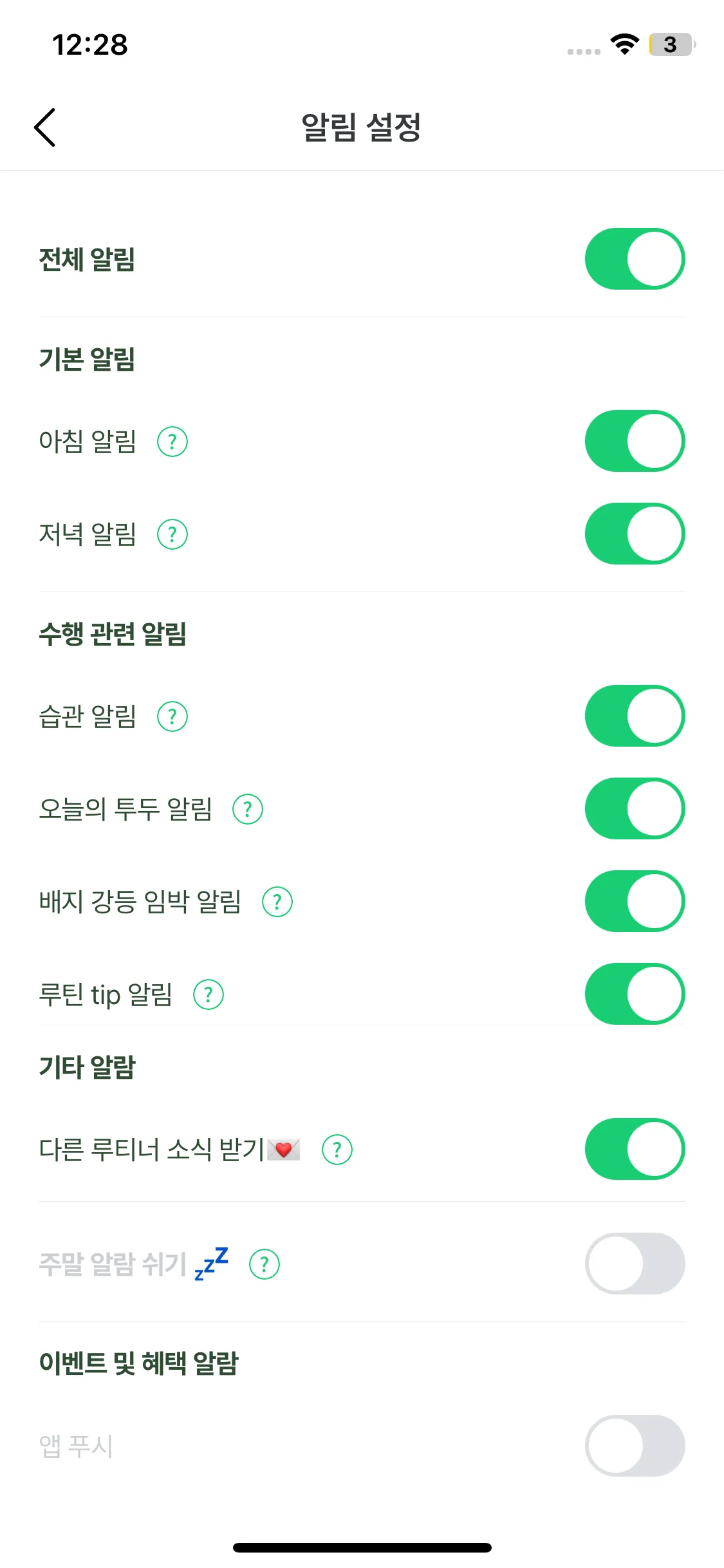This screenshot has height=1568, width=724.
Task: Go back from 알림 설정 screen
Action: coord(45,127)
